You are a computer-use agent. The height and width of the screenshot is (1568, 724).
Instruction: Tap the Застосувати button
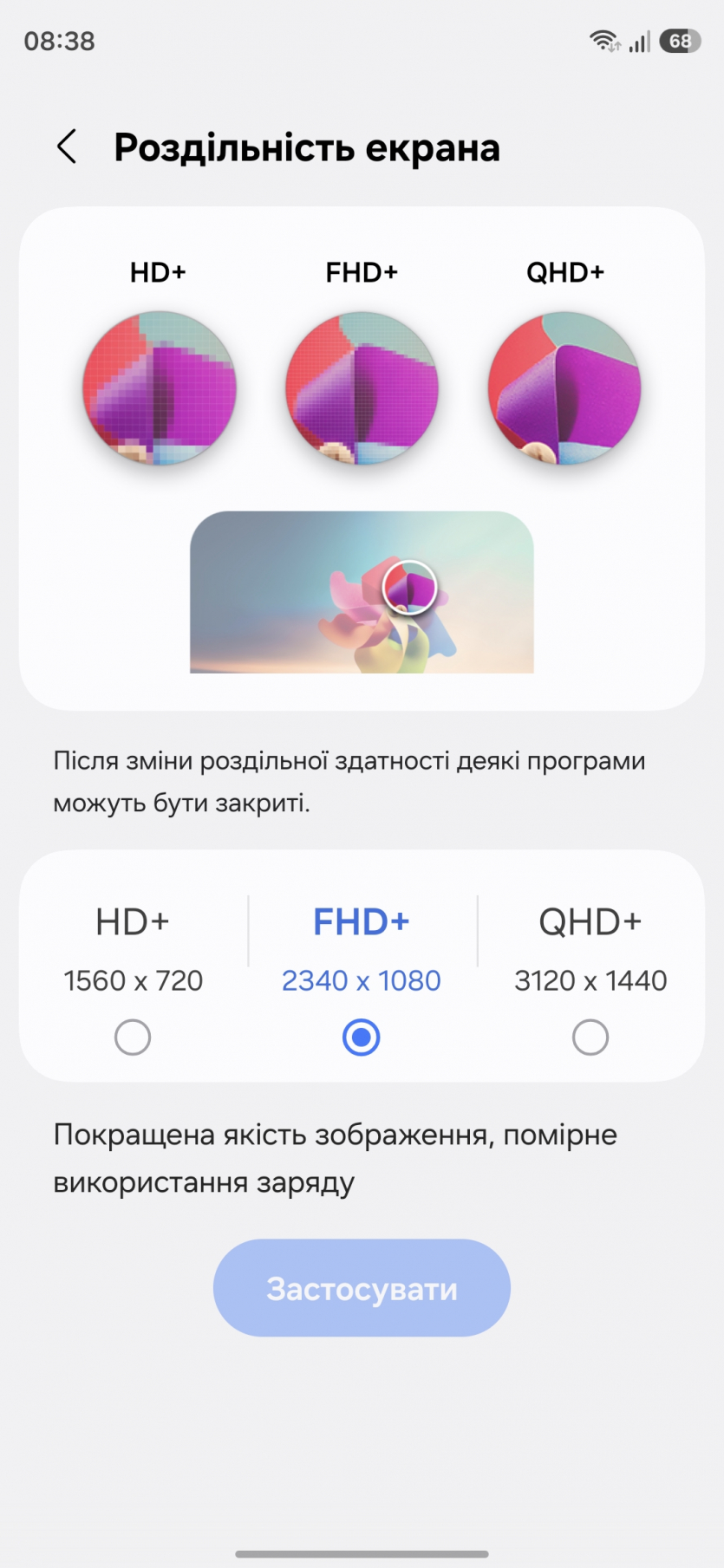[362, 1288]
